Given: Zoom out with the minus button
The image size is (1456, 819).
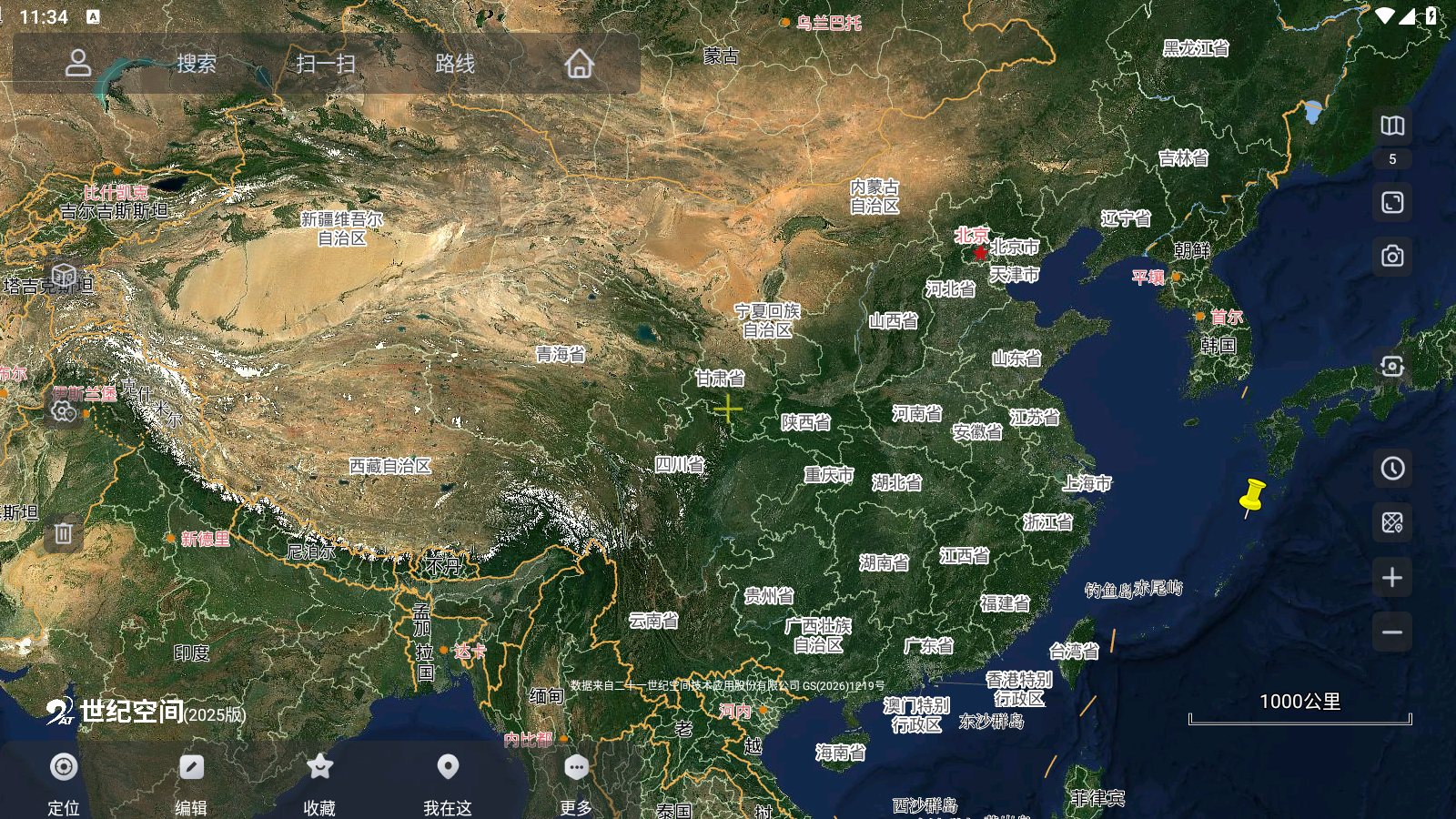Looking at the screenshot, I should [1392, 632].
